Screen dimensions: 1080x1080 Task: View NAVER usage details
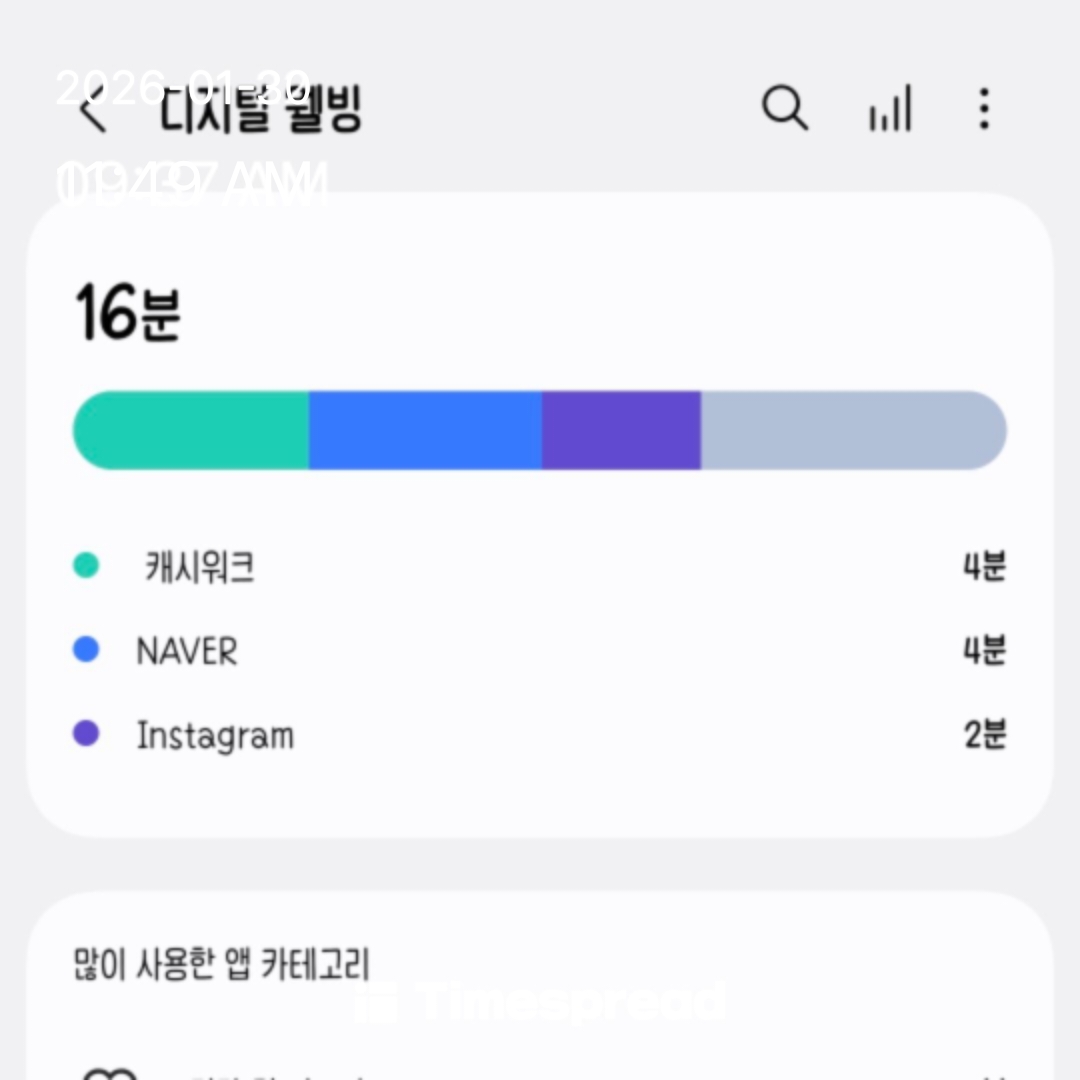[x=187, y=652]
